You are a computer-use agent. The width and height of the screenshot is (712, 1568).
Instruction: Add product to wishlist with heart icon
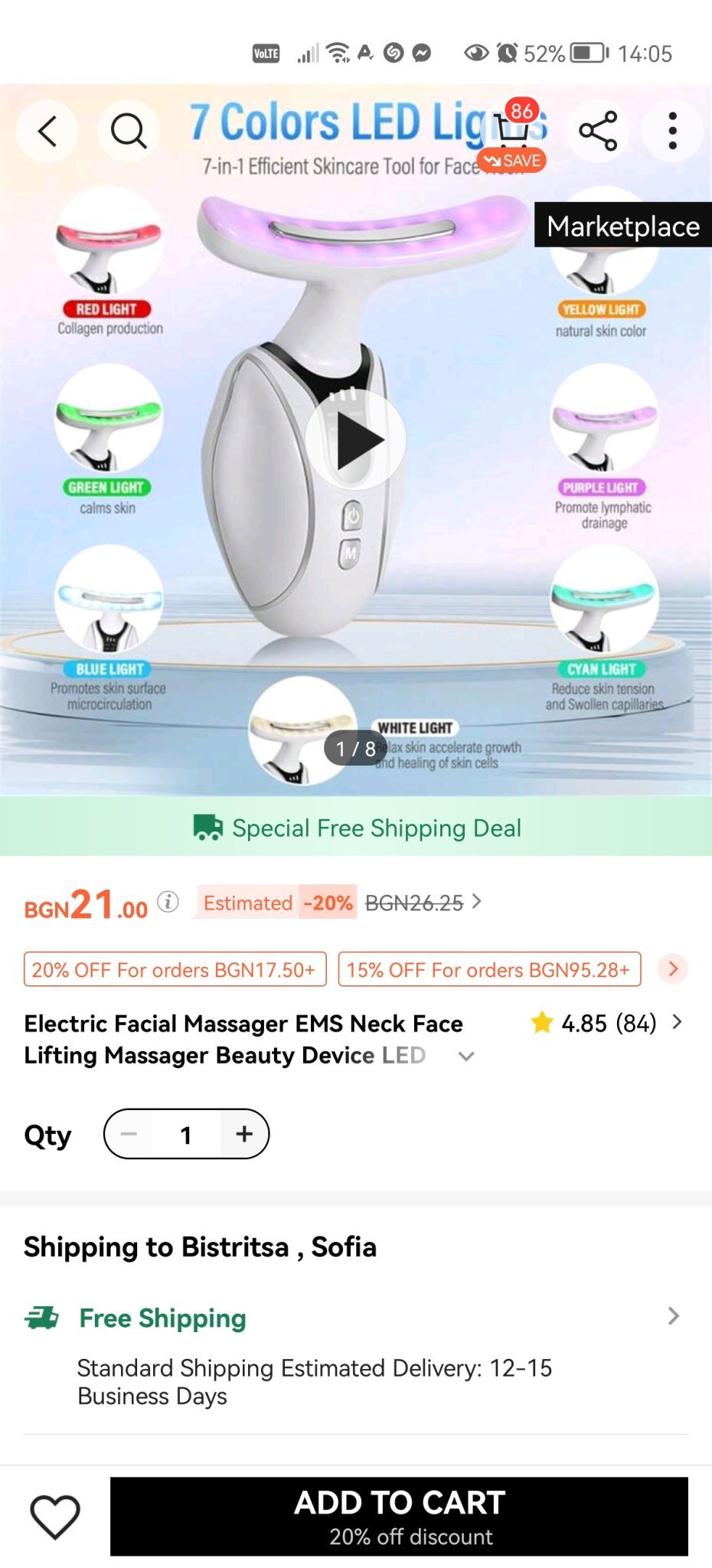(55, 1517)
